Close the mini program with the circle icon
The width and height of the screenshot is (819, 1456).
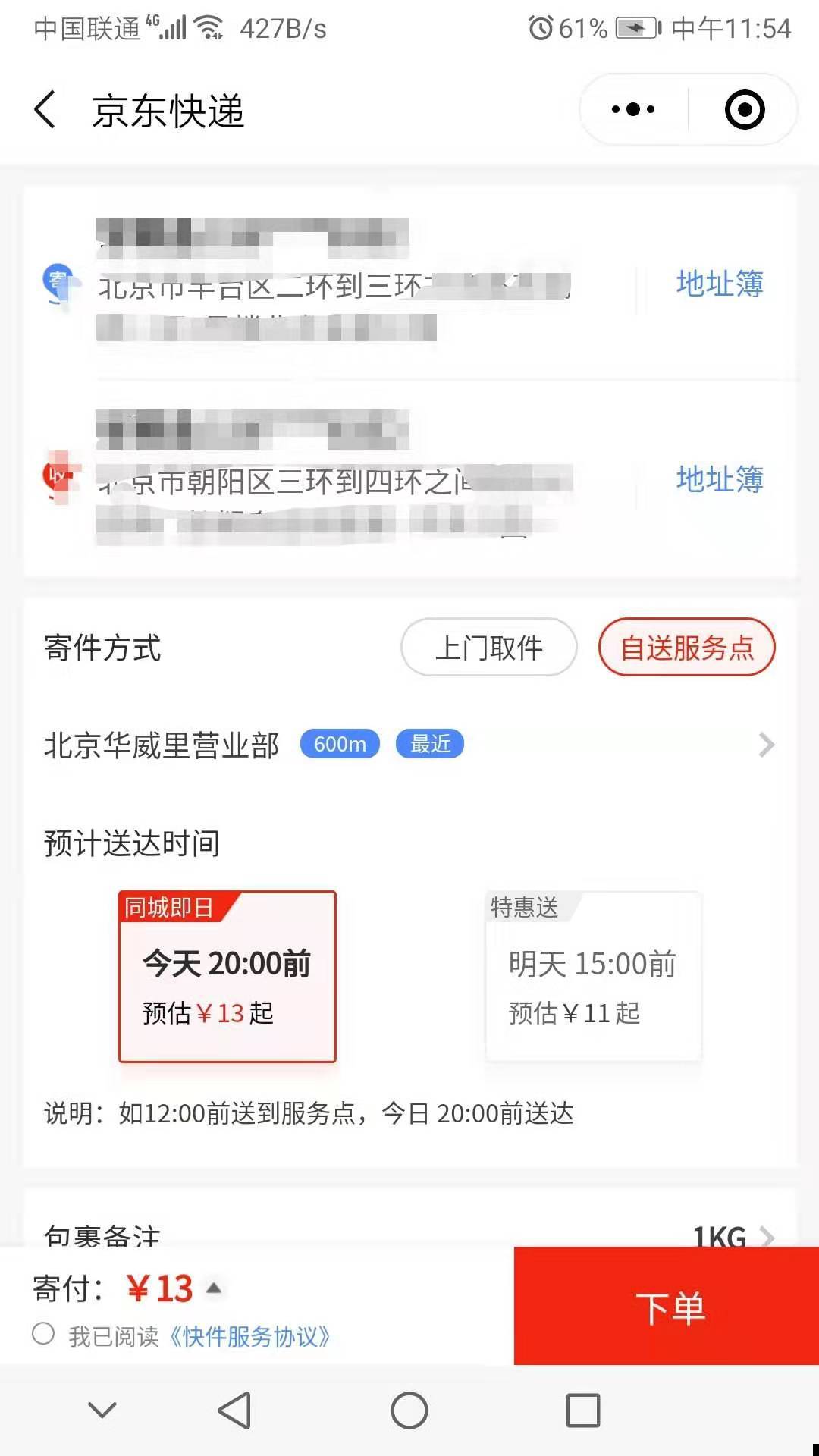(x=744, y=110)
